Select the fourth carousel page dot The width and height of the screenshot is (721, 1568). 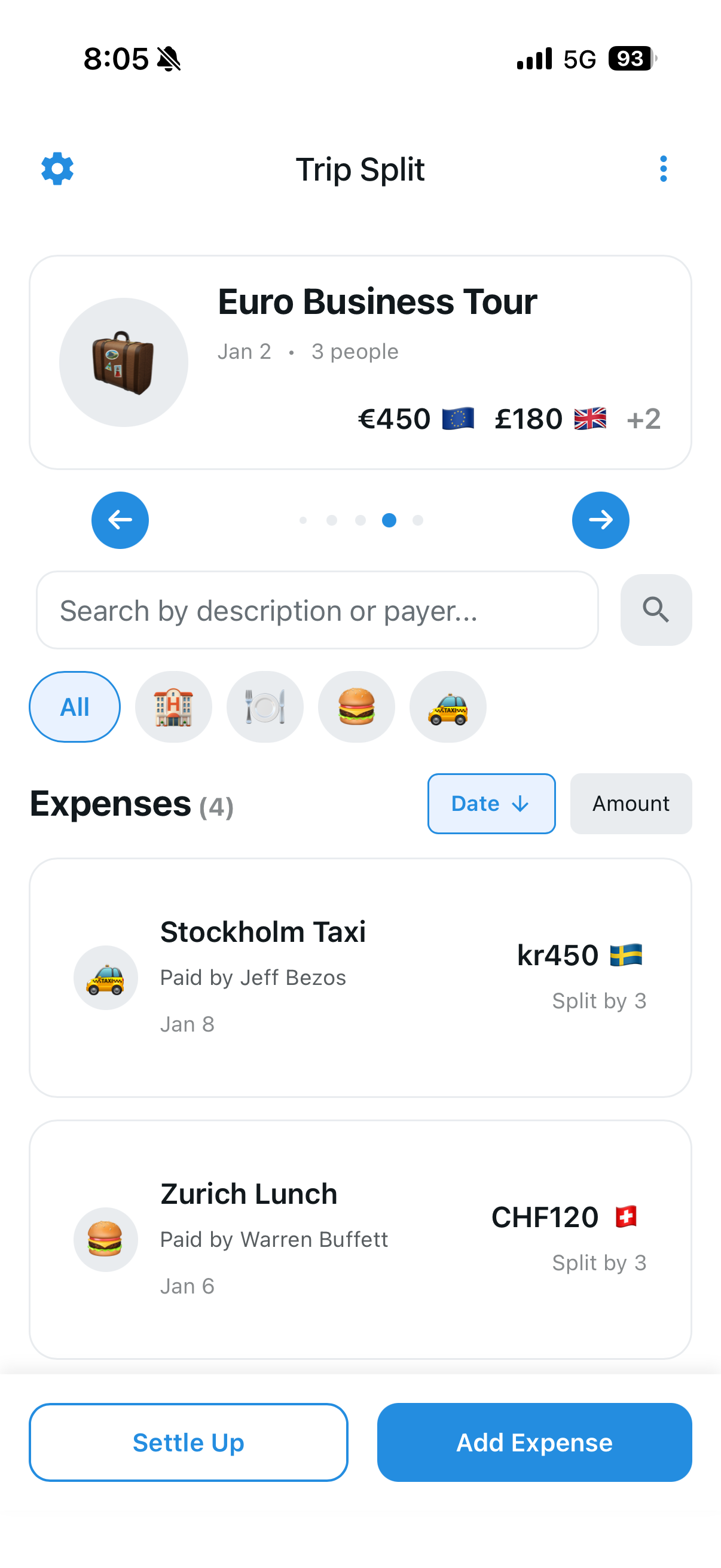point(389,520)
